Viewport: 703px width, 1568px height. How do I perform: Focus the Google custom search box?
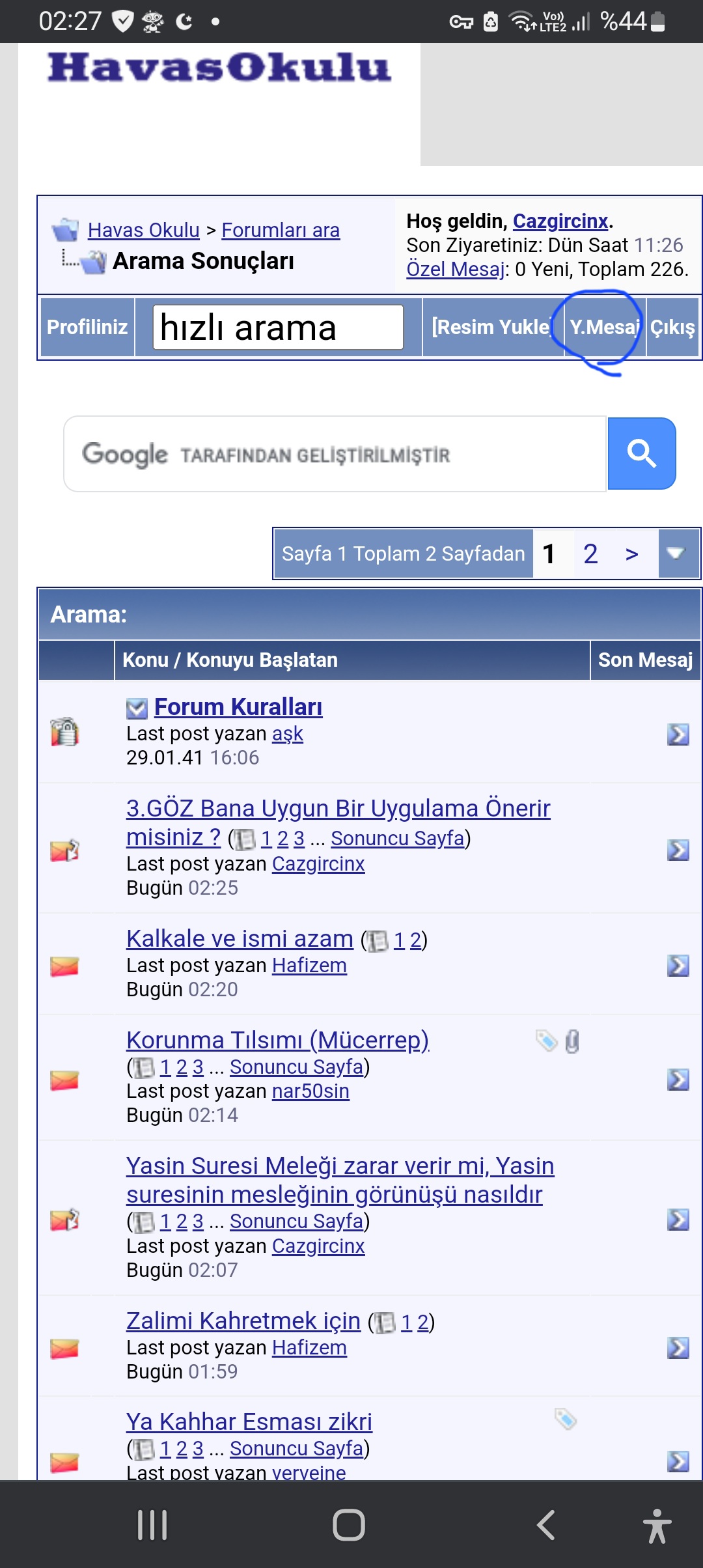pyautogui.click(x=335, y=454)
